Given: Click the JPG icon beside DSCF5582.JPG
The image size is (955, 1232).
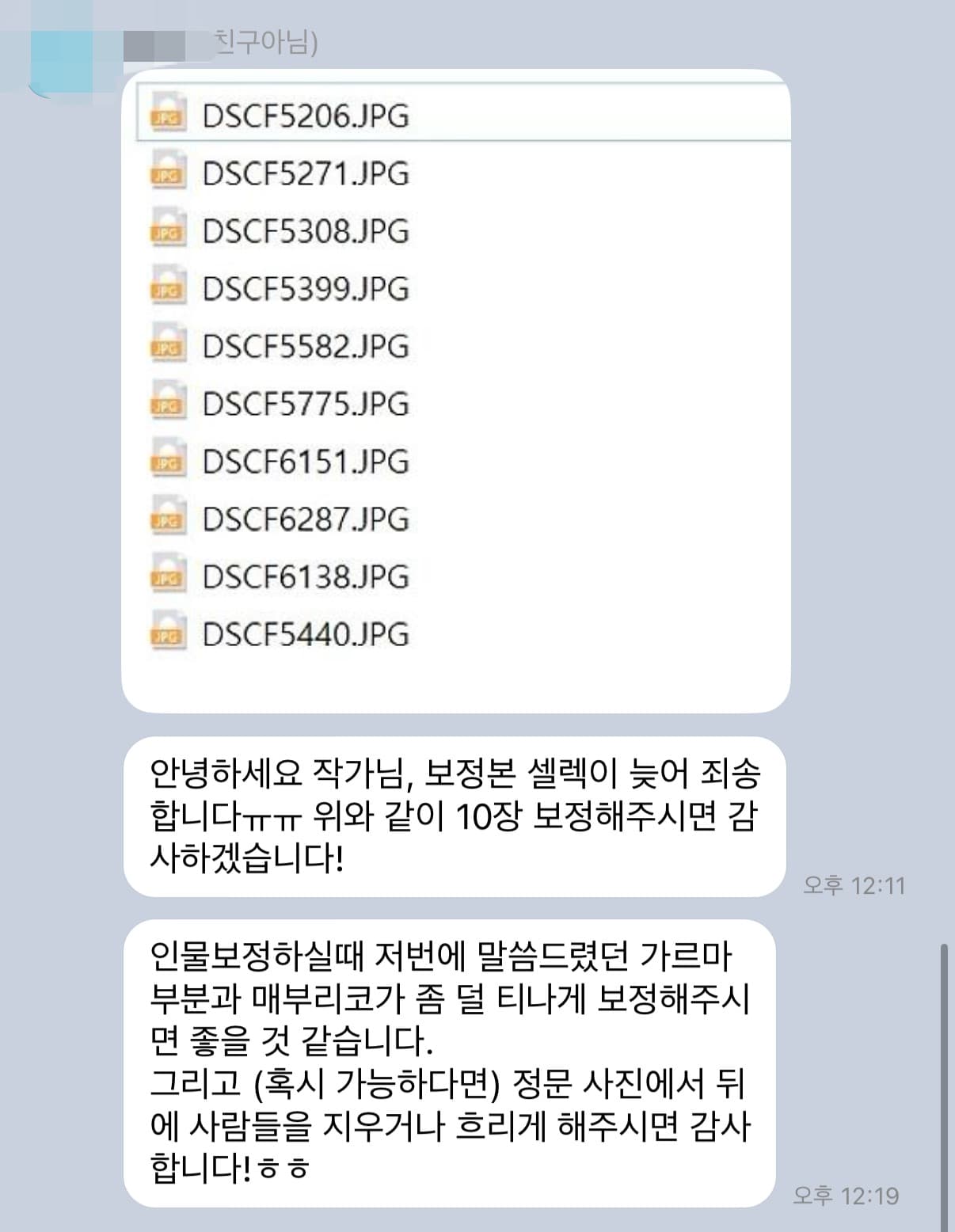Looking at the screenshot, I should (x=166, y=345).
